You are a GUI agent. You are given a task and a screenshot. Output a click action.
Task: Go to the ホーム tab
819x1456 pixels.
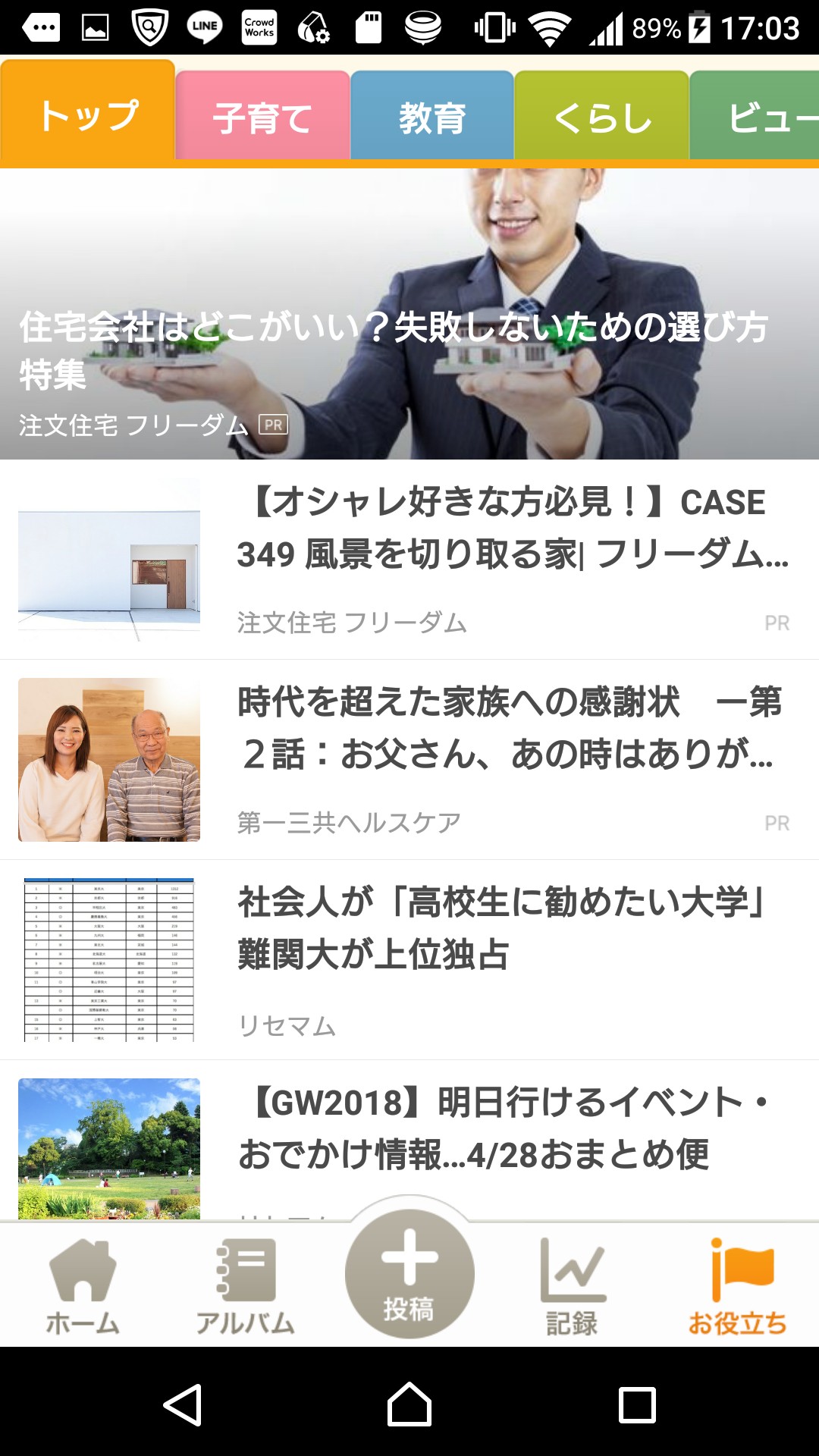pyautogui.click(x=83, y=1286)
